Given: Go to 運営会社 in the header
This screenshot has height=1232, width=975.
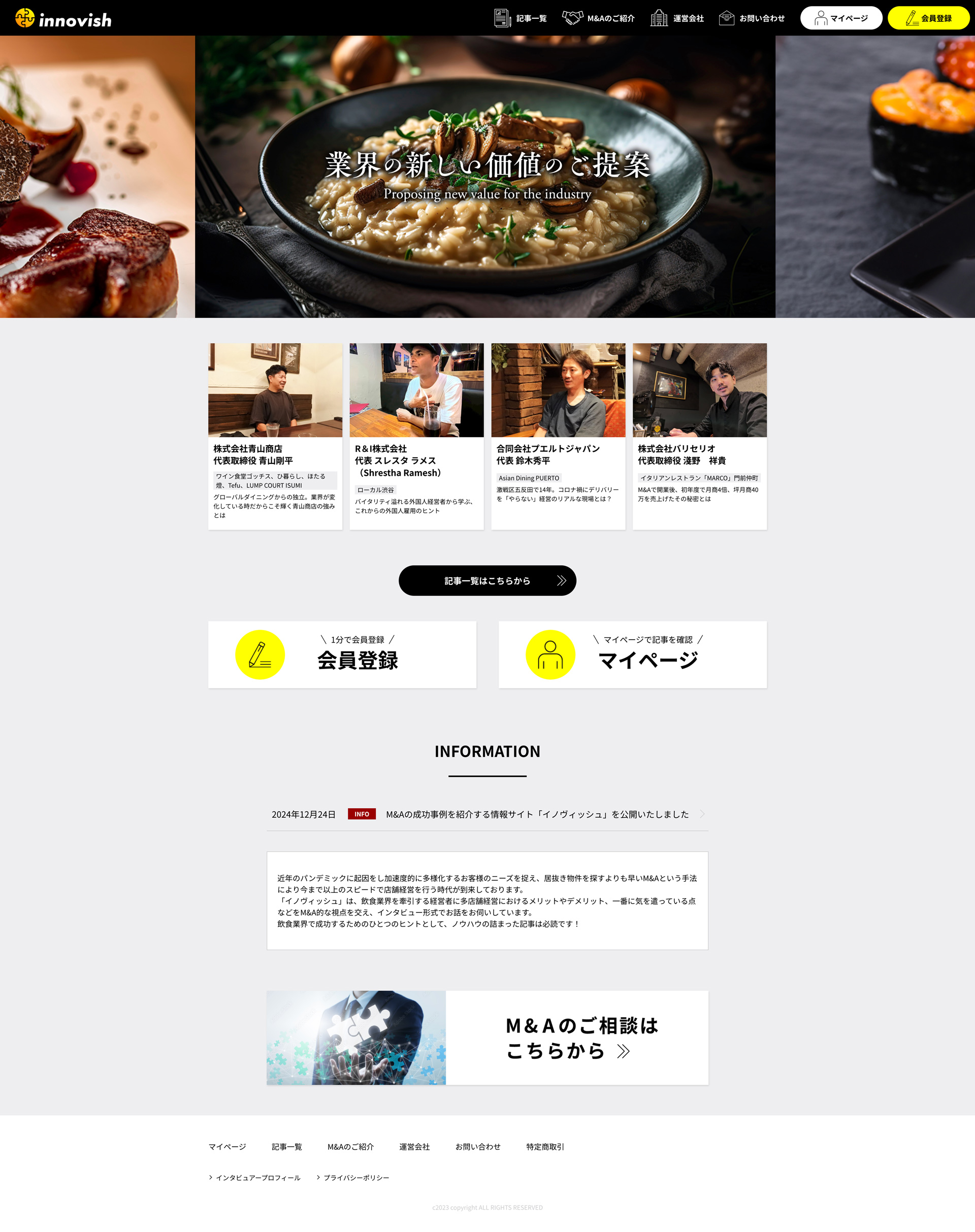Looking at the screenshot, I should tap(677, 18).
